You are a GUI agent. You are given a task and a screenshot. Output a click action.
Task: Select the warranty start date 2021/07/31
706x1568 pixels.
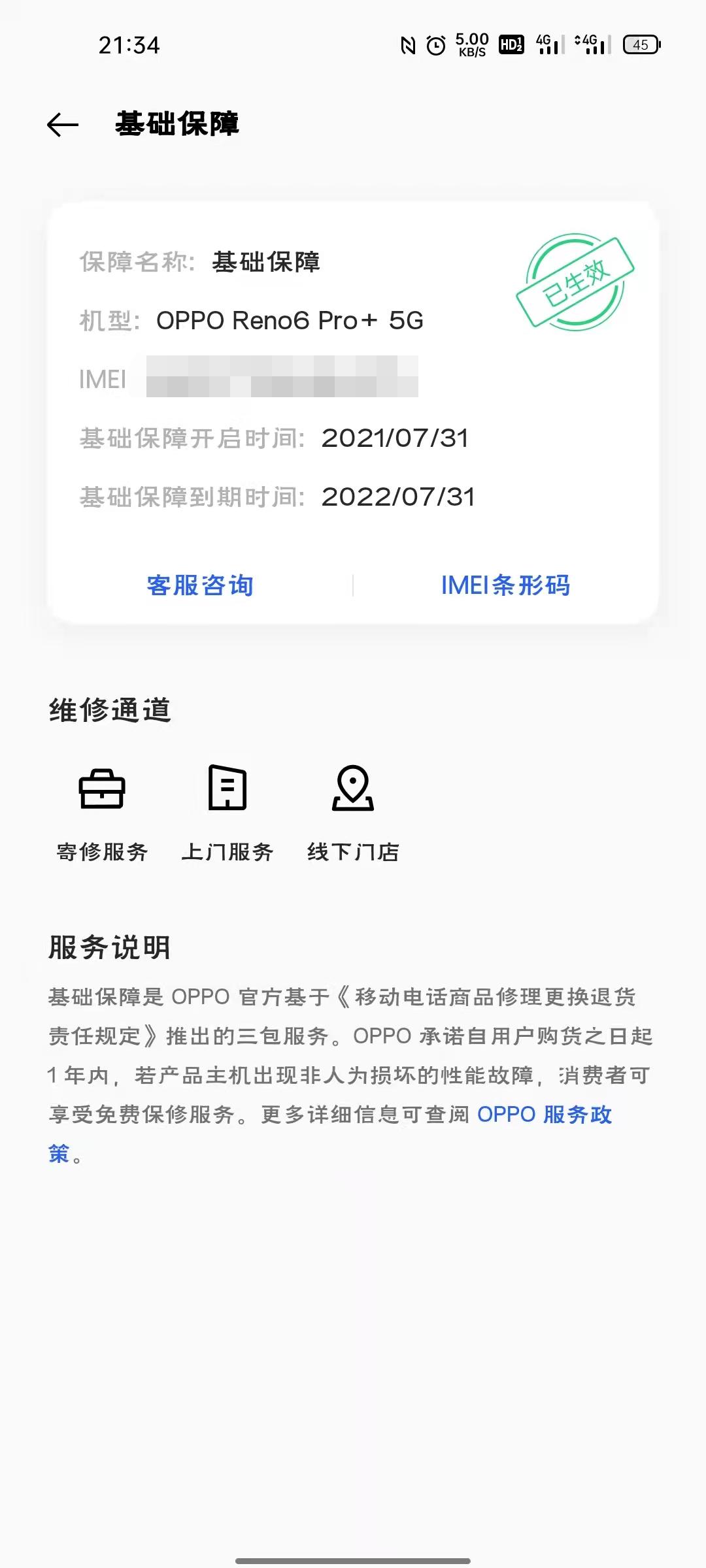pos(395,439)
